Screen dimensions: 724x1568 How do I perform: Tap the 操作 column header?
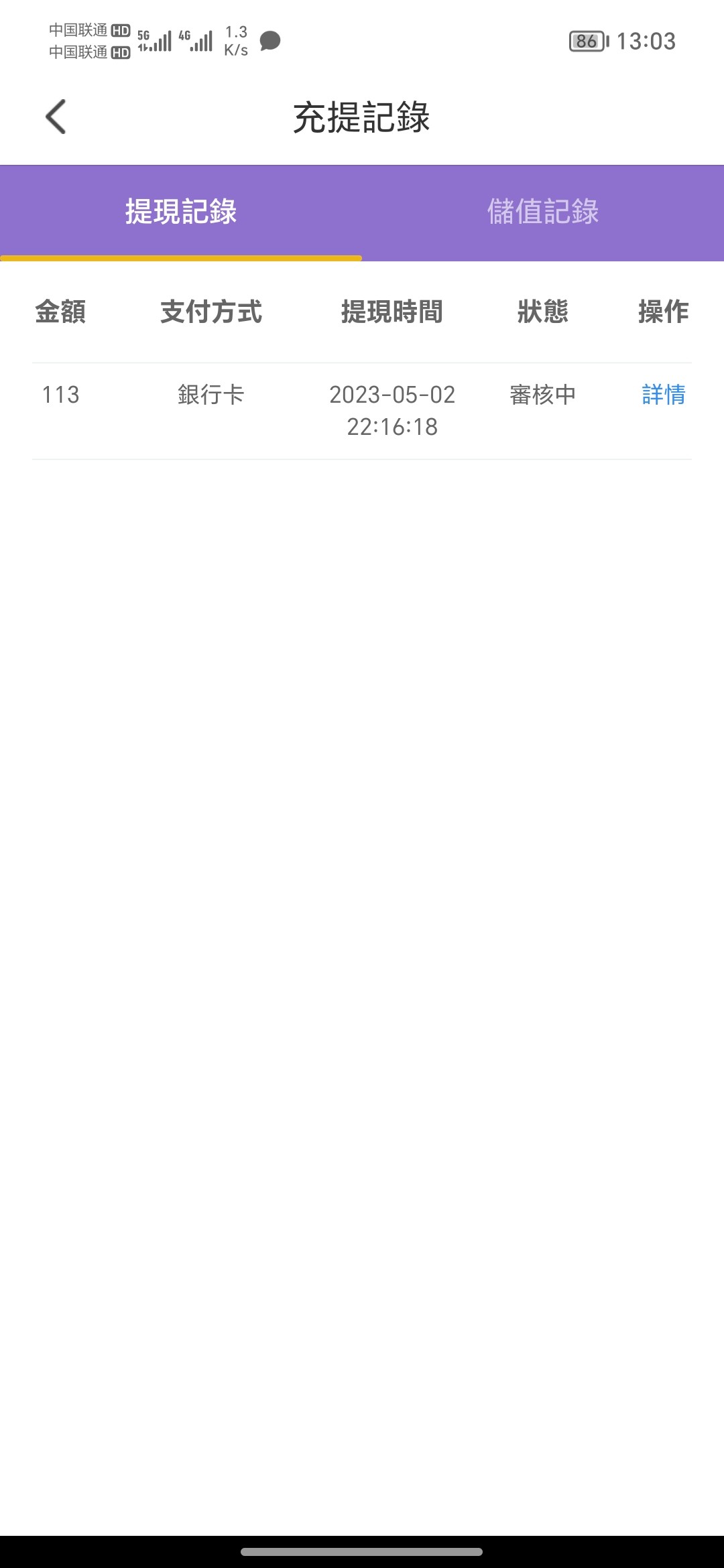pyautogui.click(x=662, y=312)
